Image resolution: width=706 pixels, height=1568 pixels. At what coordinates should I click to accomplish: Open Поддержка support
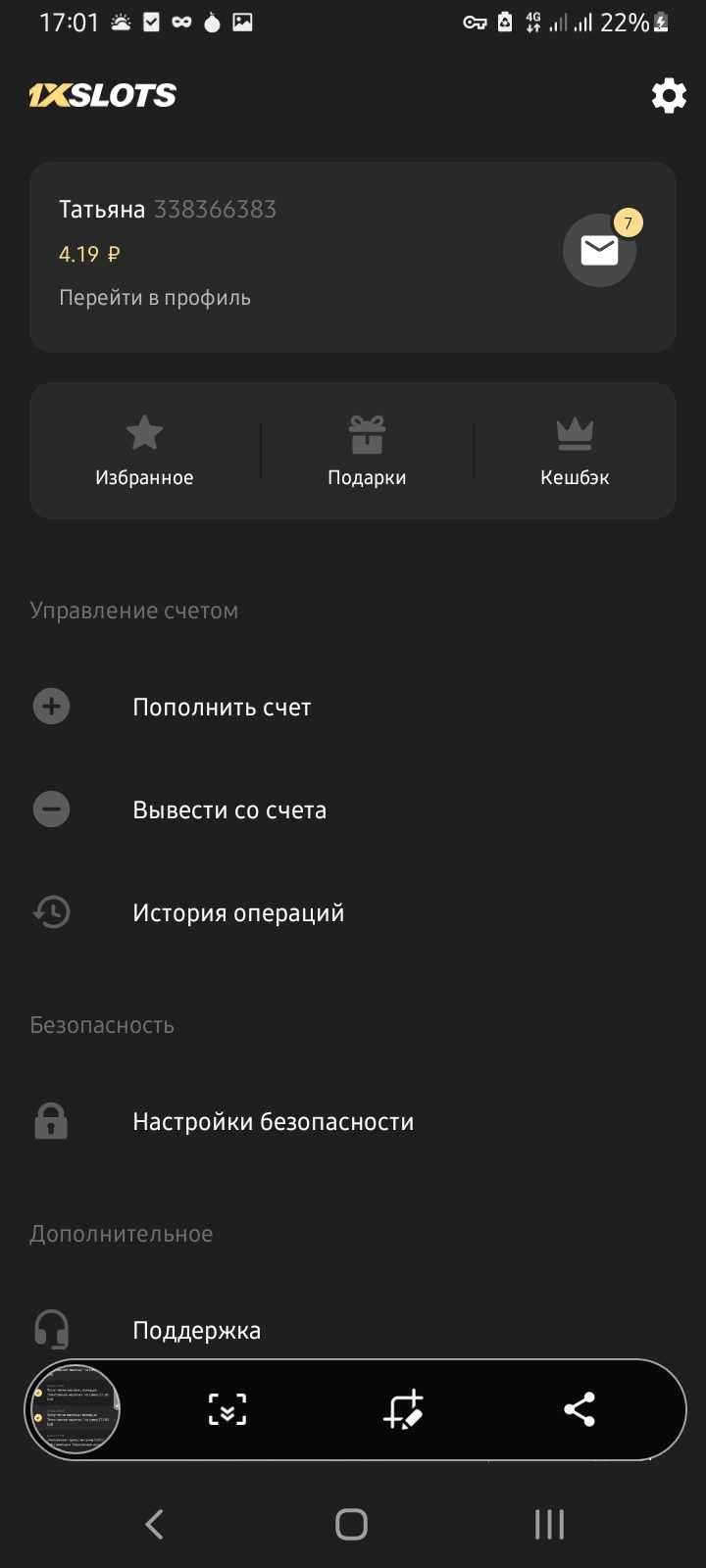(x=196, y=1331)
